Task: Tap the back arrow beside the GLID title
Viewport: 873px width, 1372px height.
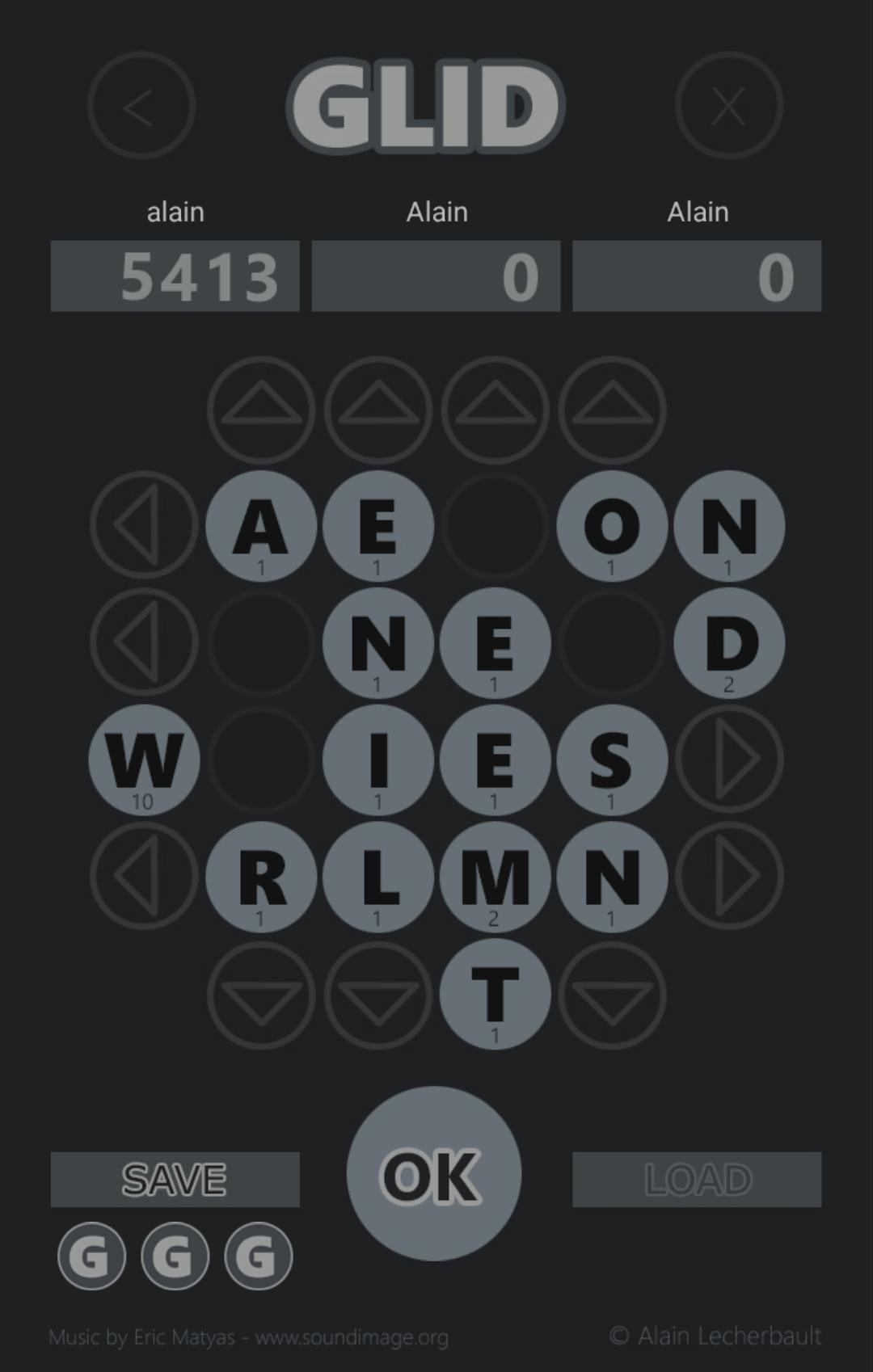Action: (141, 106)
